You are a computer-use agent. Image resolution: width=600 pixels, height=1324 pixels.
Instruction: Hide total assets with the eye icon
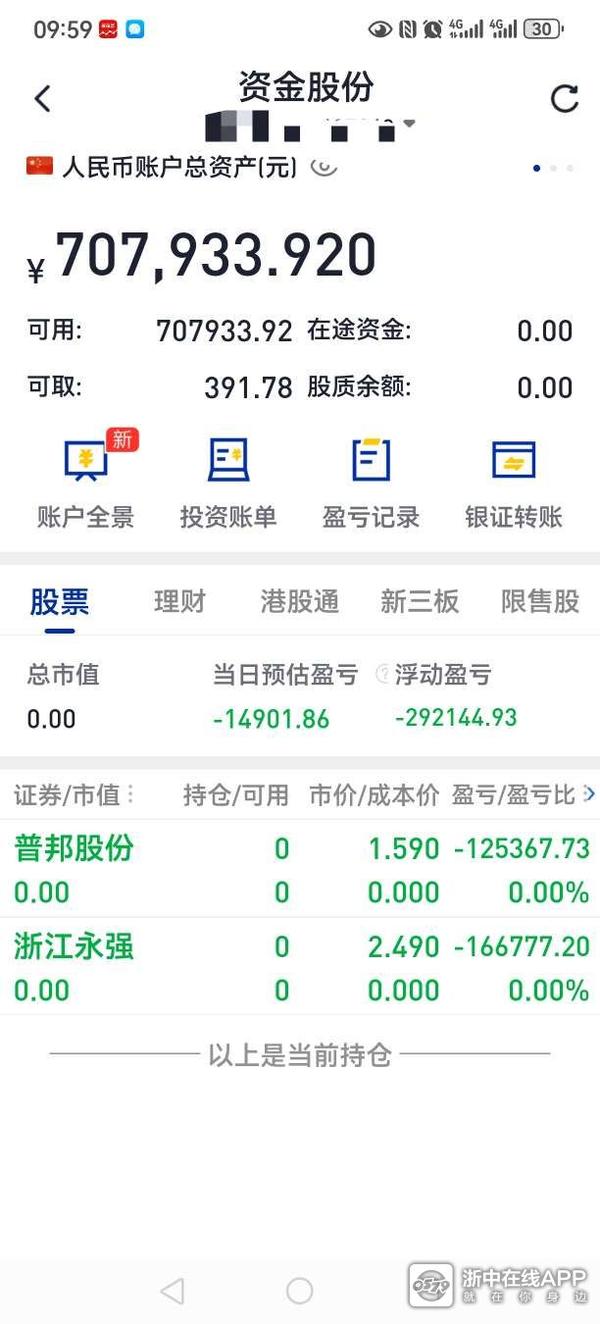(323, 167)
